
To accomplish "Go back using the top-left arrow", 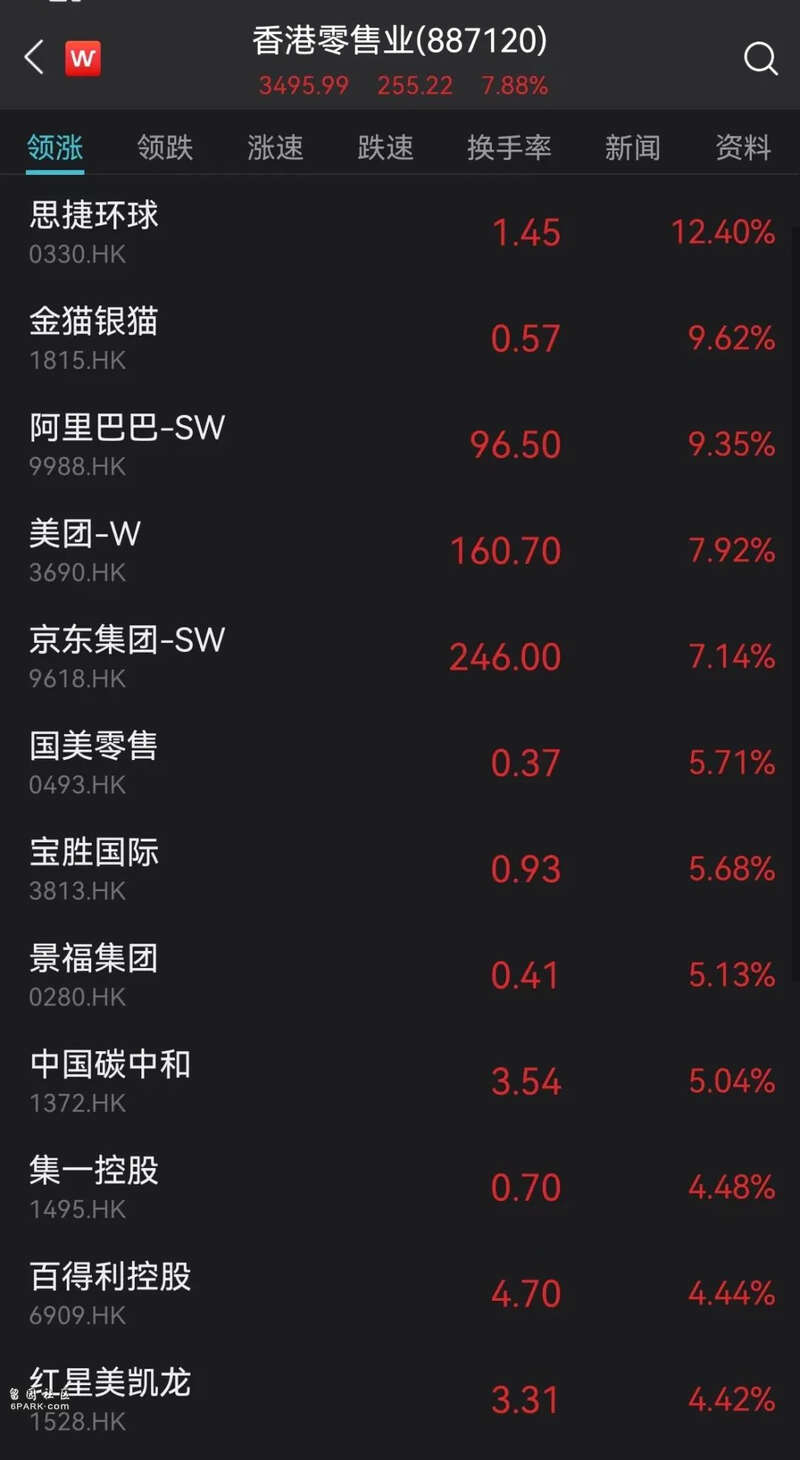I will (34, 58).
